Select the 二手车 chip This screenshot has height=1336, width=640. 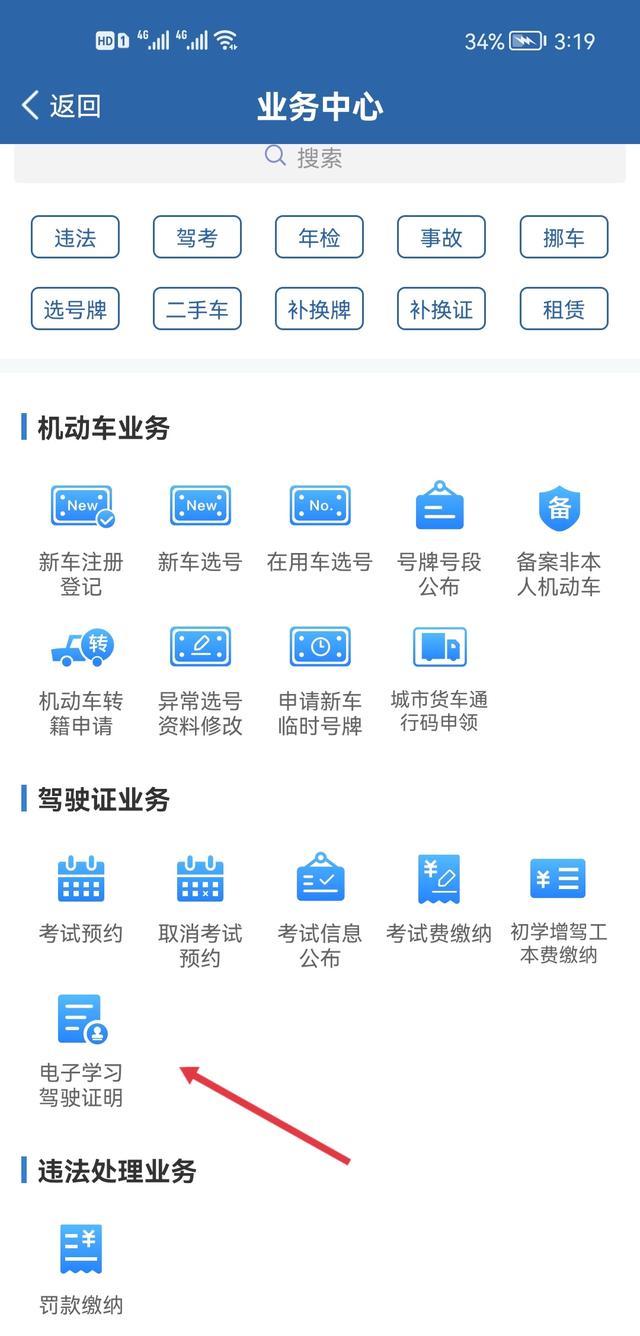[x=197, y=309]
